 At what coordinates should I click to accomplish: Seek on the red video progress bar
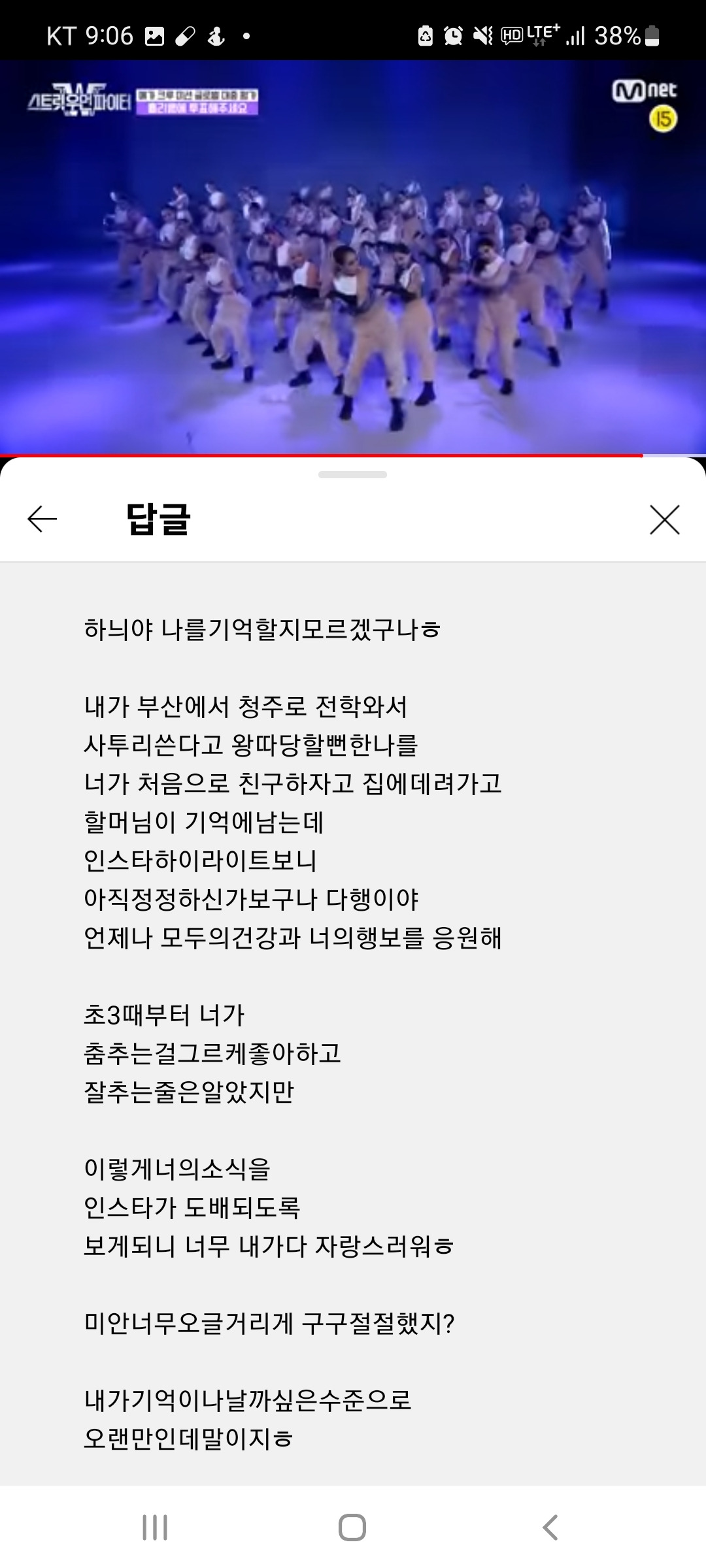click(x=320, y=453)
